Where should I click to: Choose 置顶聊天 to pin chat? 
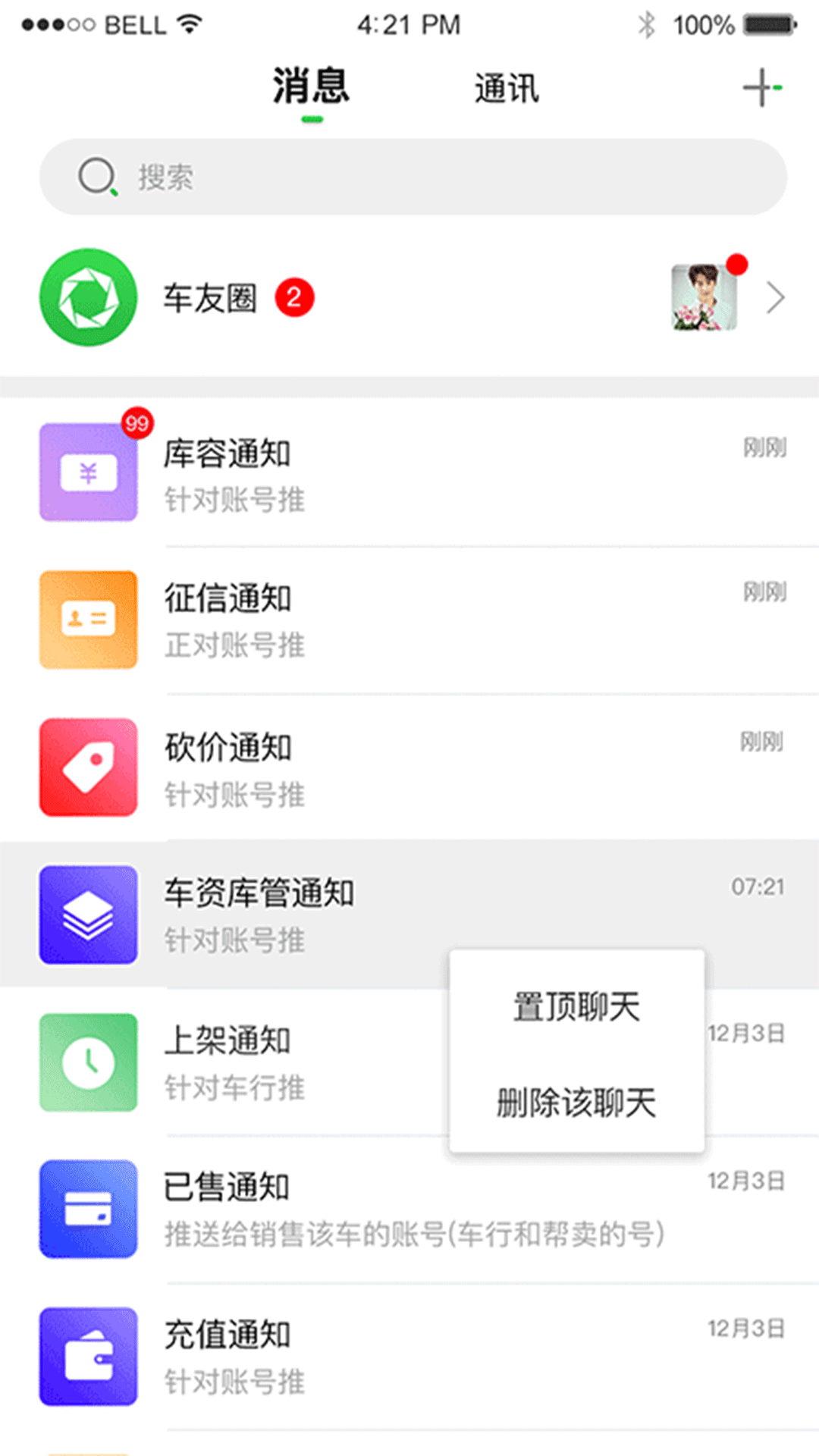click(576, 1007)
